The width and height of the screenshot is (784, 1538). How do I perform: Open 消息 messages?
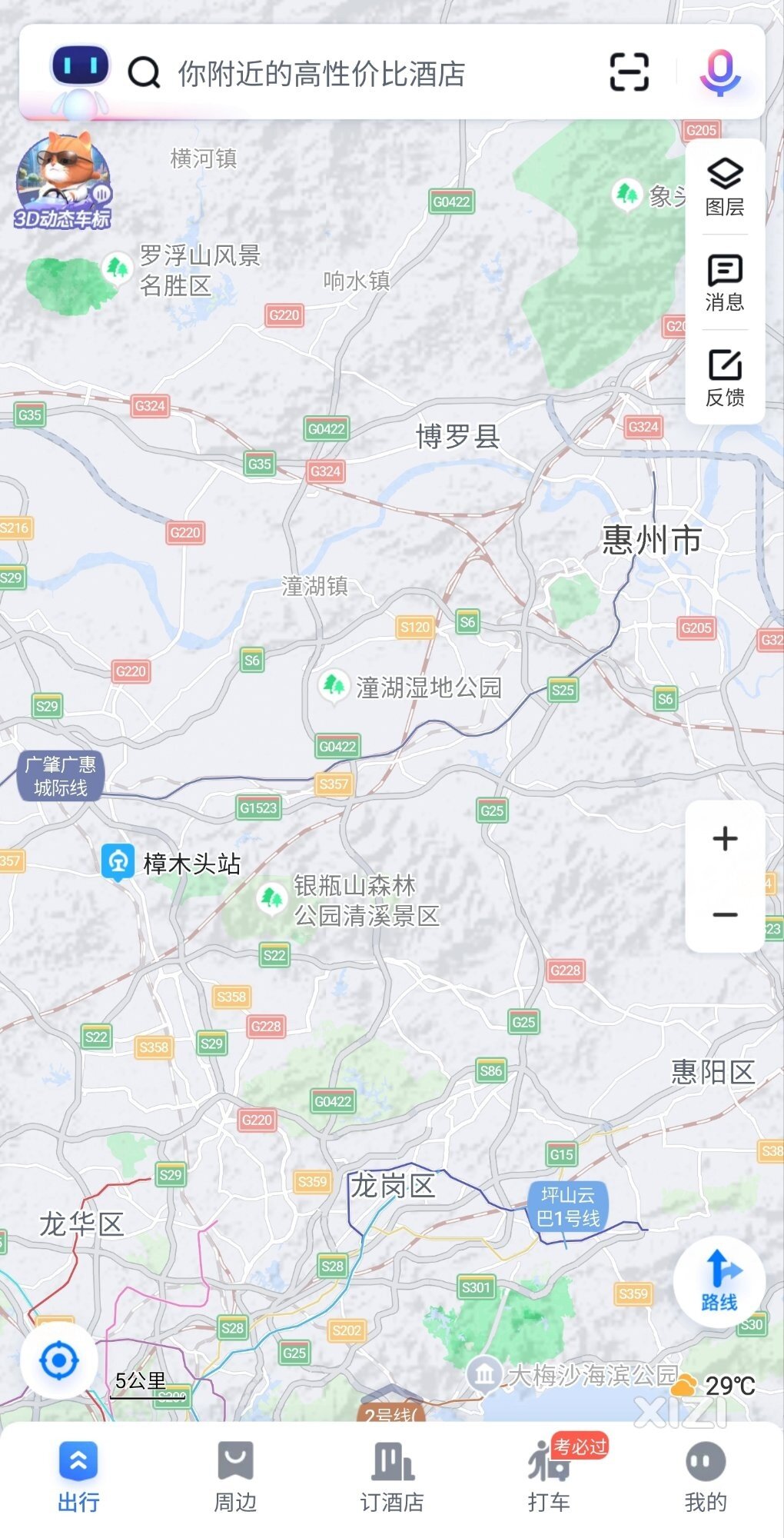pyautogui.click(x=724, y=282)
